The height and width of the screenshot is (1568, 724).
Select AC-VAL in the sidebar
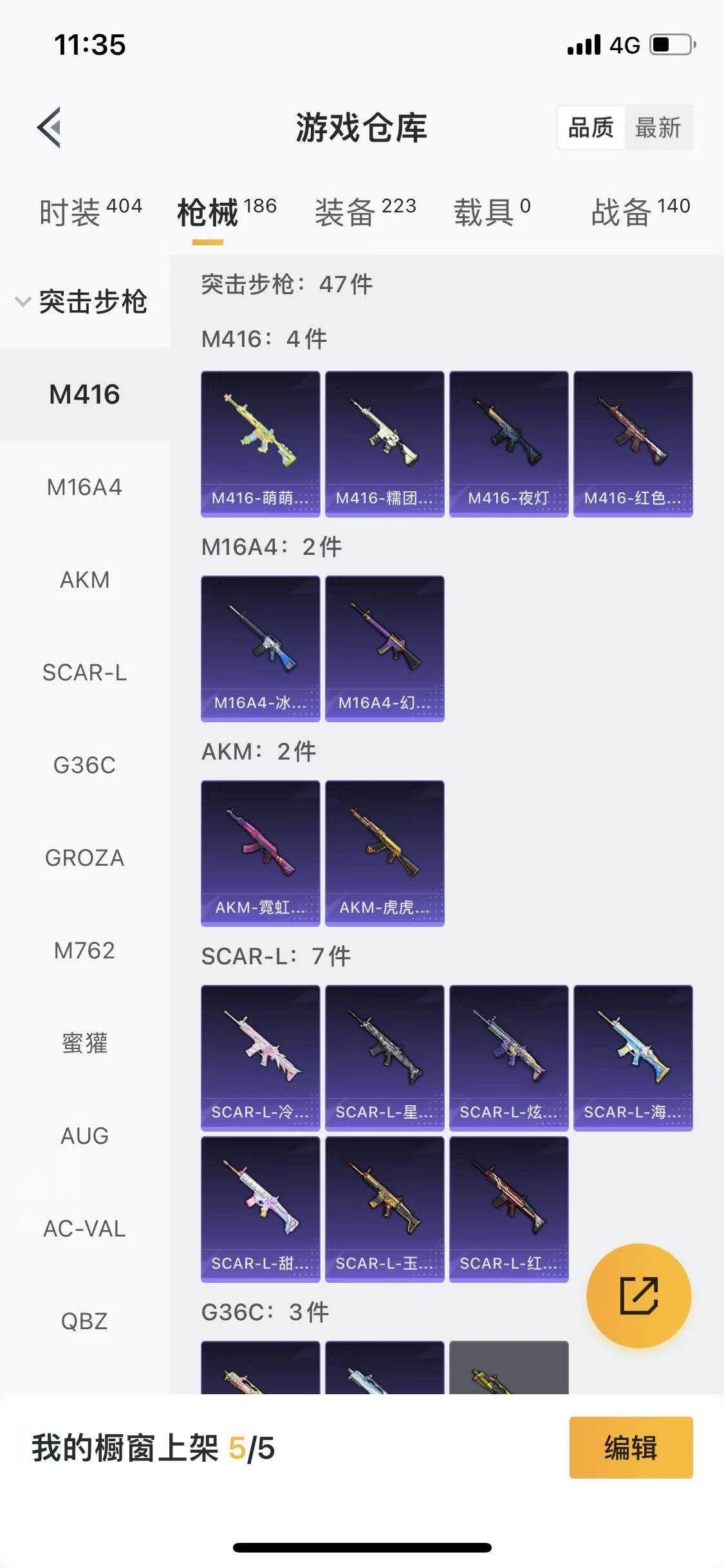coord(84,1229)
